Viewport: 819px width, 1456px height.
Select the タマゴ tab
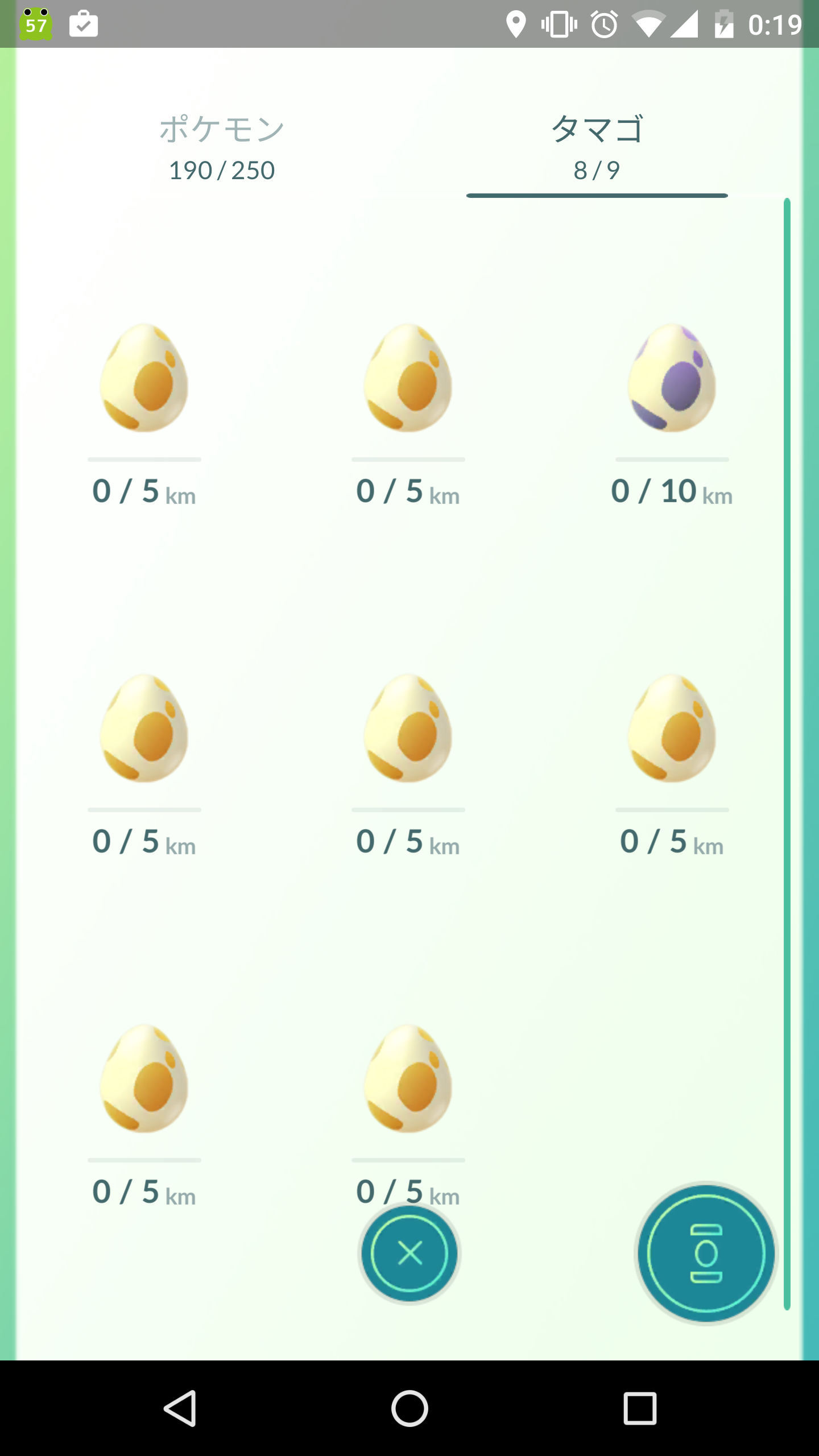click(x=597, y=147)
